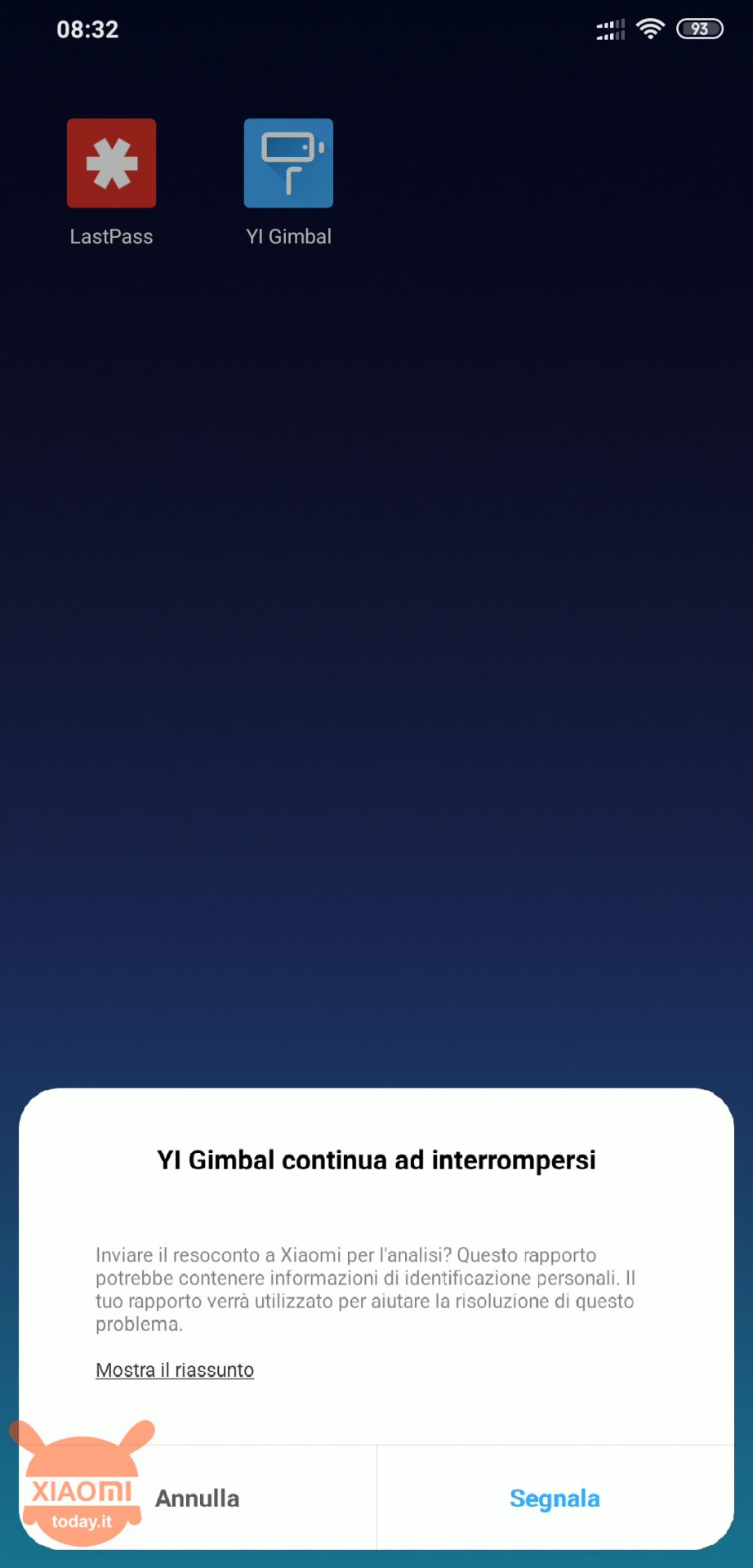Open the Mostra il riassunto link
Screen dimensions: 753x1568
click(x=175, y=1369)
